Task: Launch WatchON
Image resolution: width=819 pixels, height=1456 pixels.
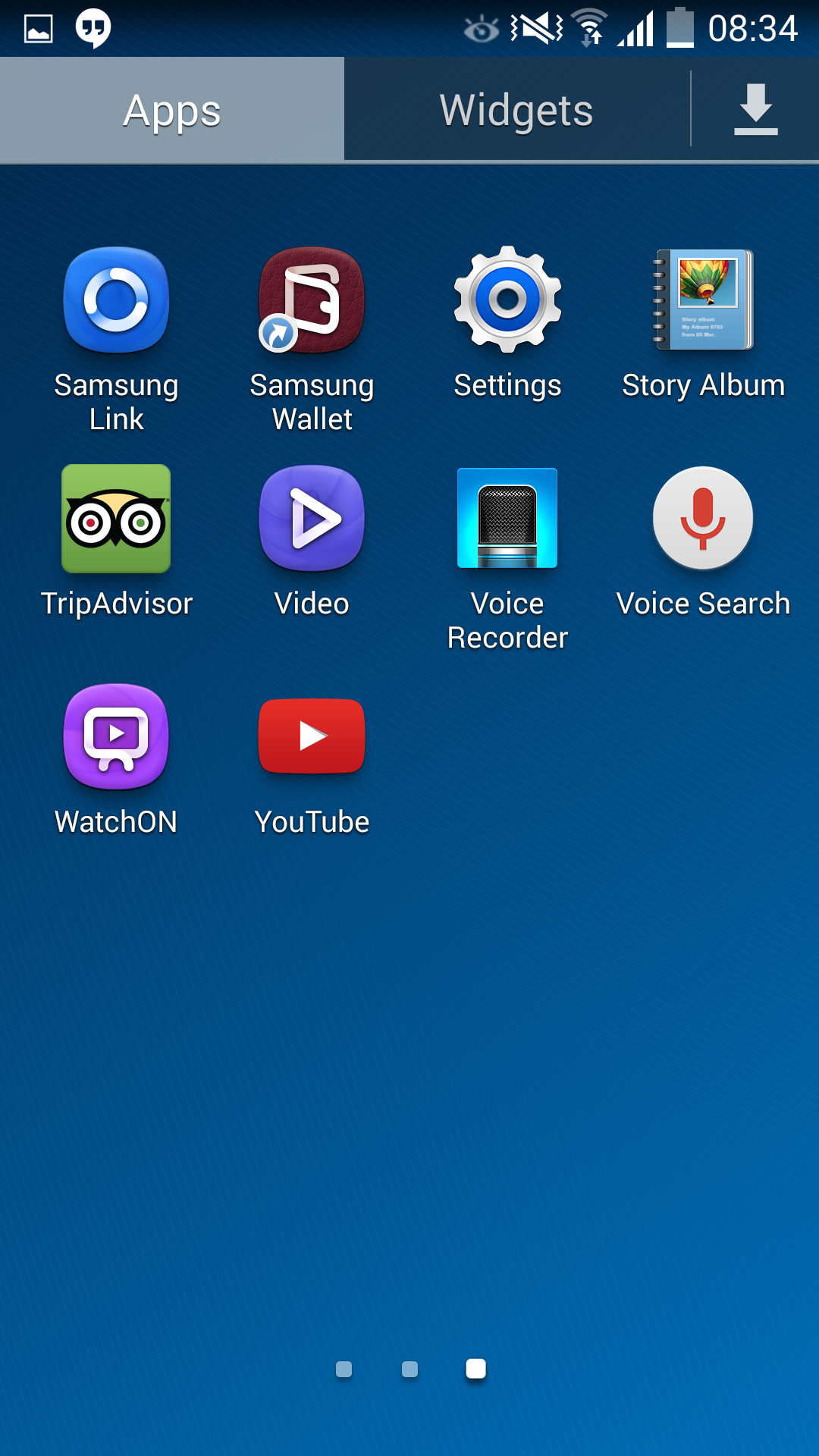Action: (116, 737)
